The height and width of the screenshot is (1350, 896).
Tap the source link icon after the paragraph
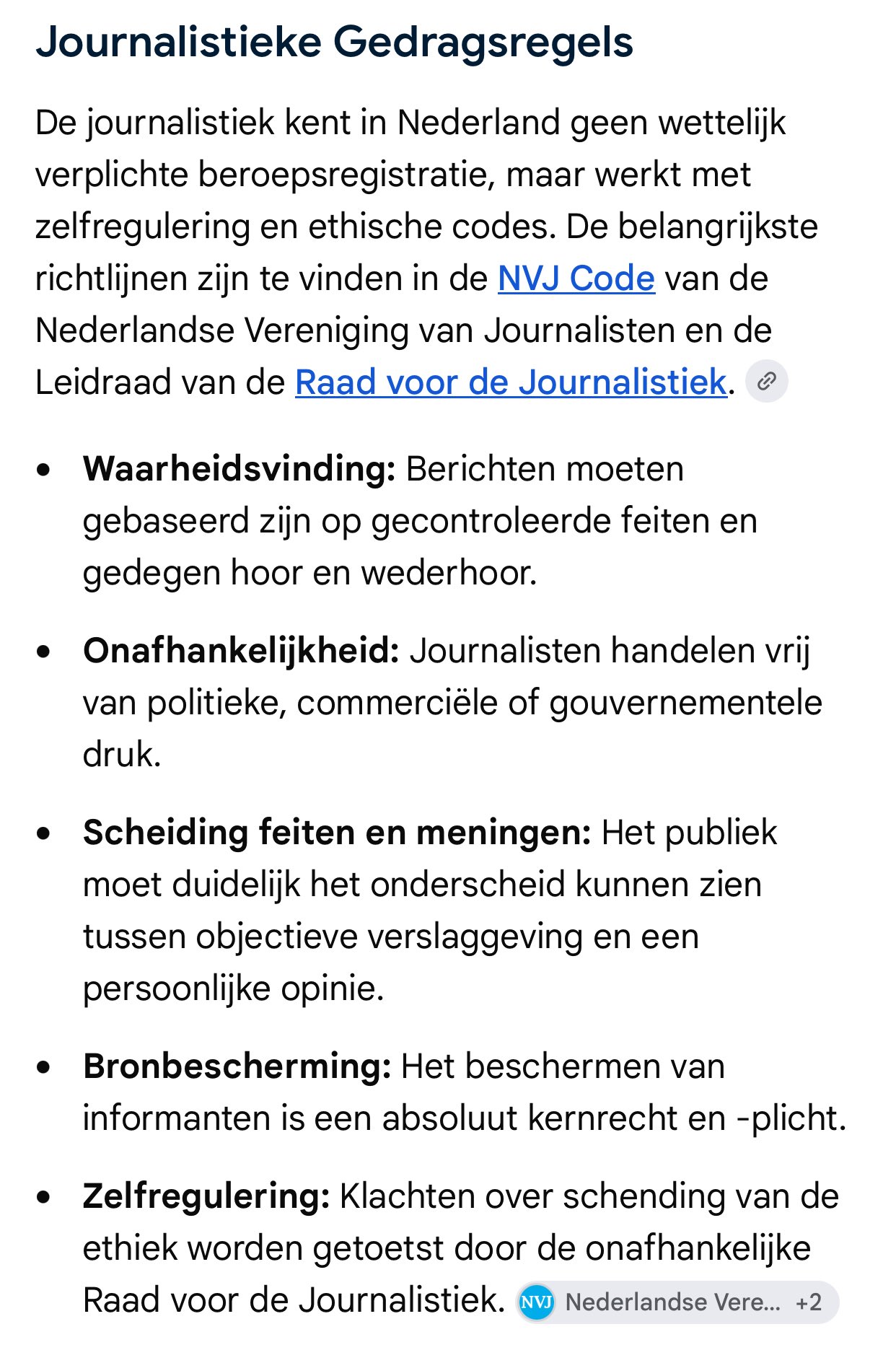(766, 381)
